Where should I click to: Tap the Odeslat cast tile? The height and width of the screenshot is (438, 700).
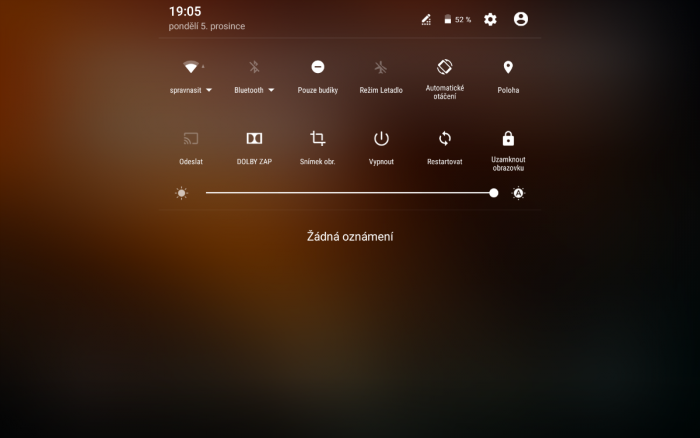pyautogui.click(x=190, y=139)
